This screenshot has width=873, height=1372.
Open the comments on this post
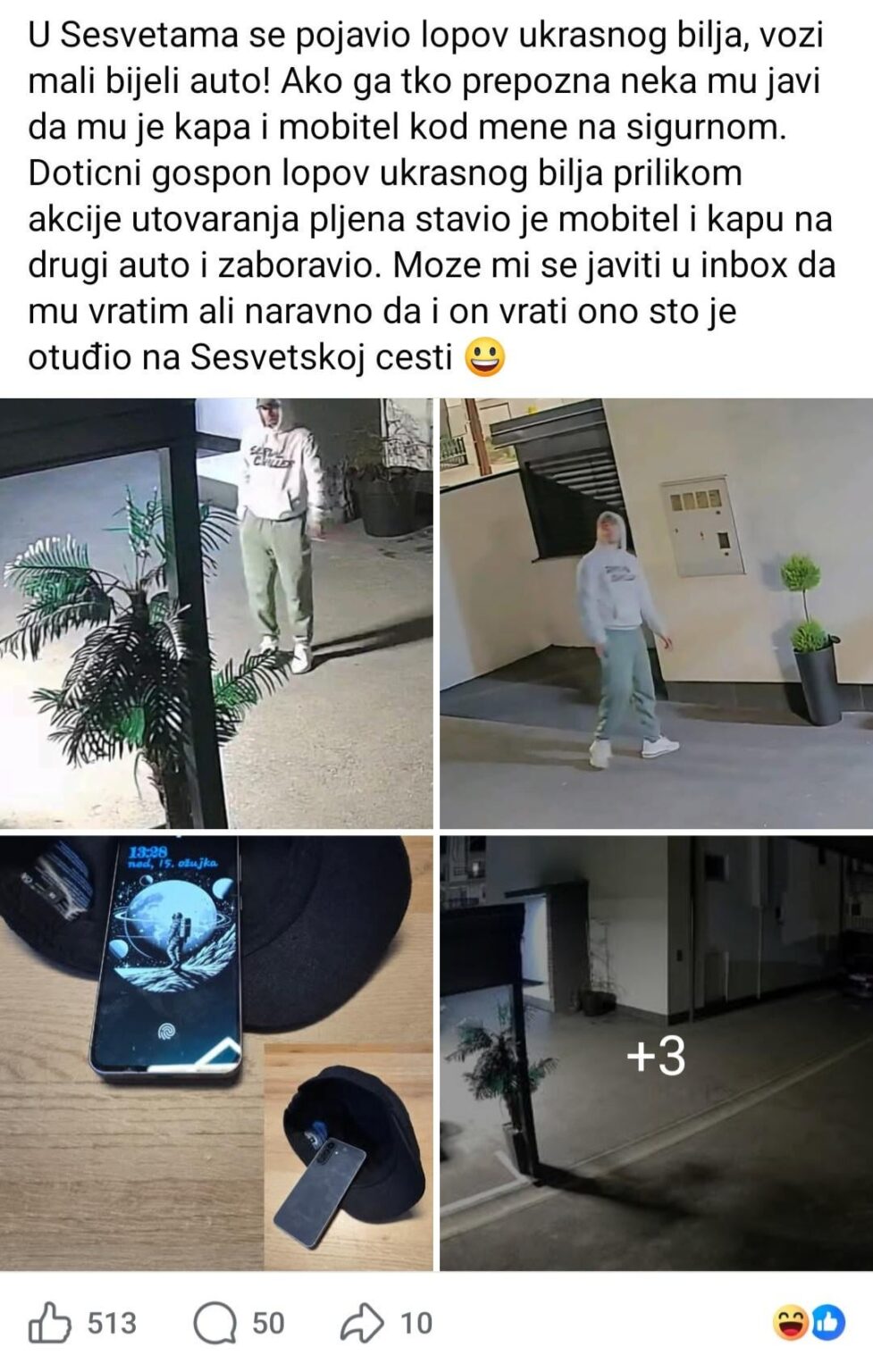tap(216, 1323)
